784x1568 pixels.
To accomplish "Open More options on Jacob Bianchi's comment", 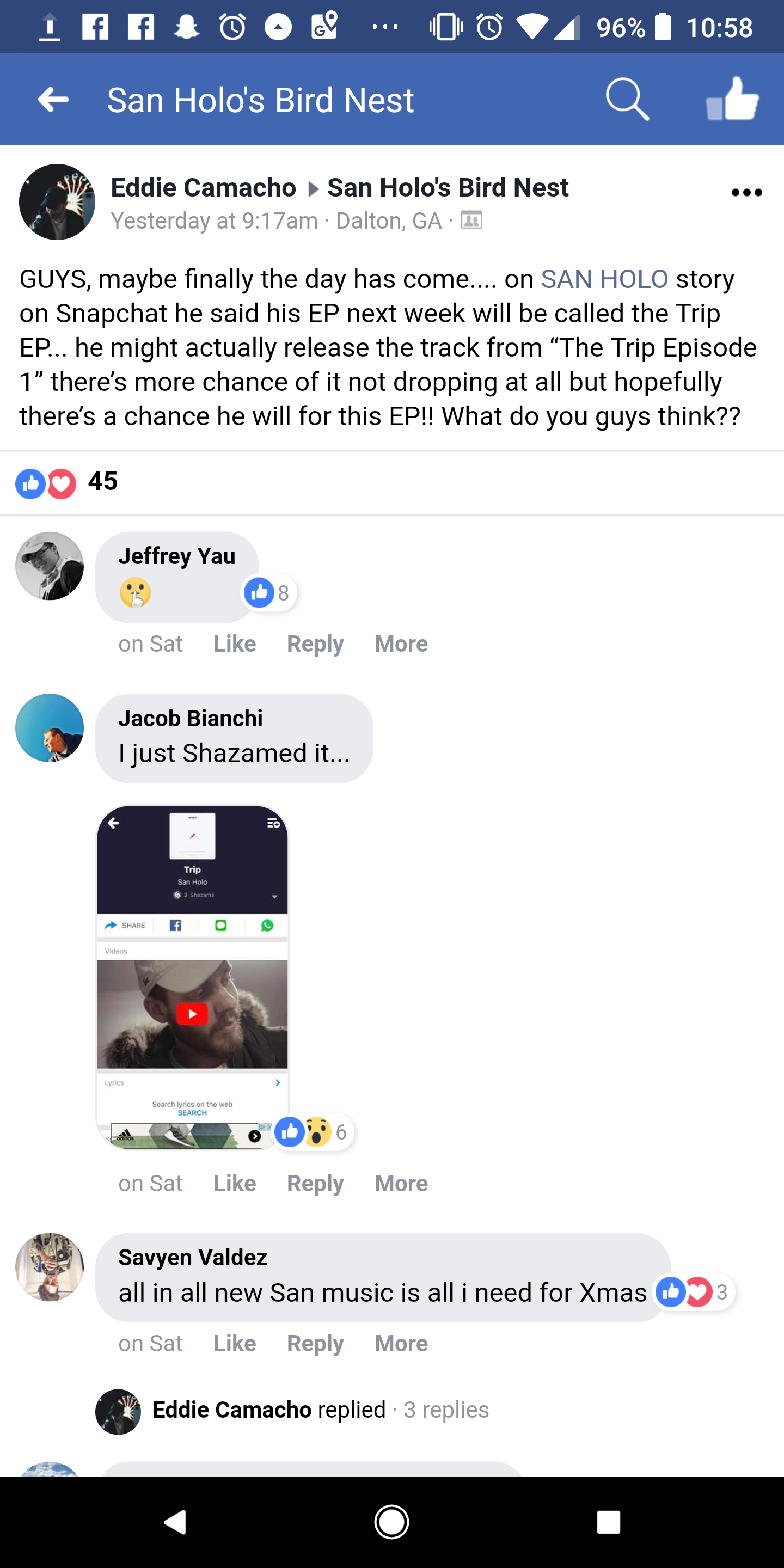I will tap(401, 1183).
